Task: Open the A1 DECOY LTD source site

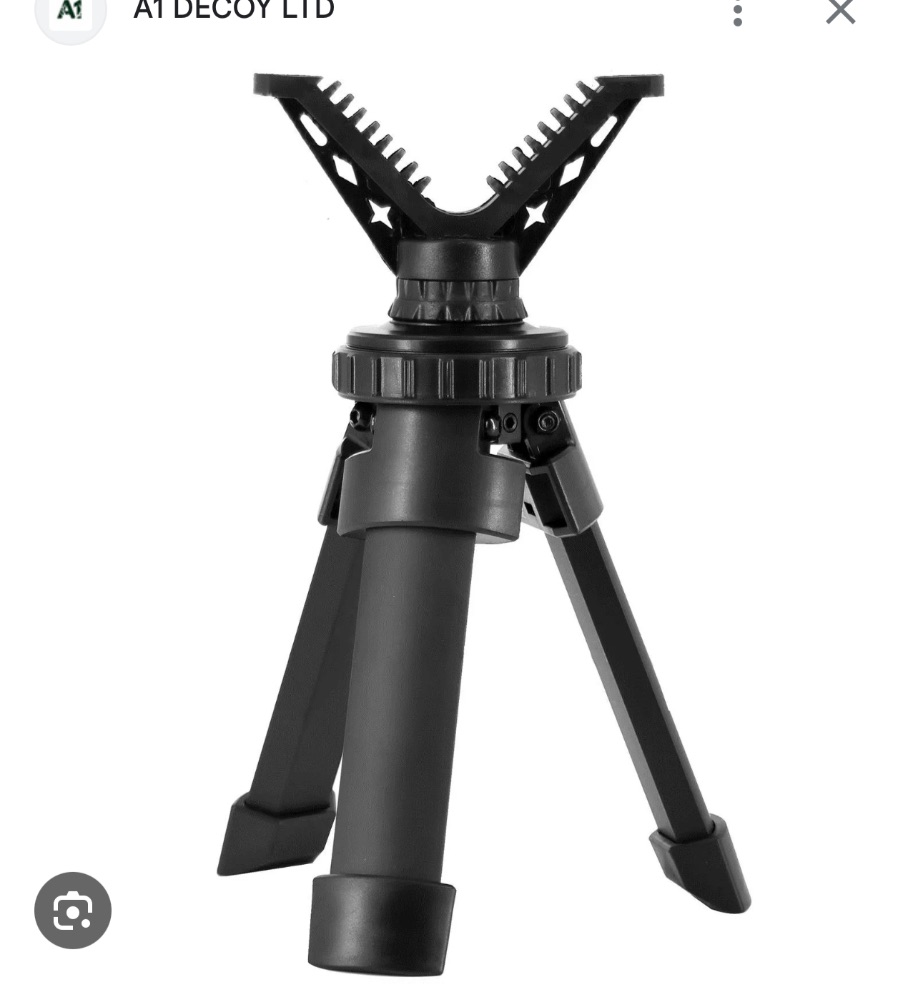Action: point(233,11)
